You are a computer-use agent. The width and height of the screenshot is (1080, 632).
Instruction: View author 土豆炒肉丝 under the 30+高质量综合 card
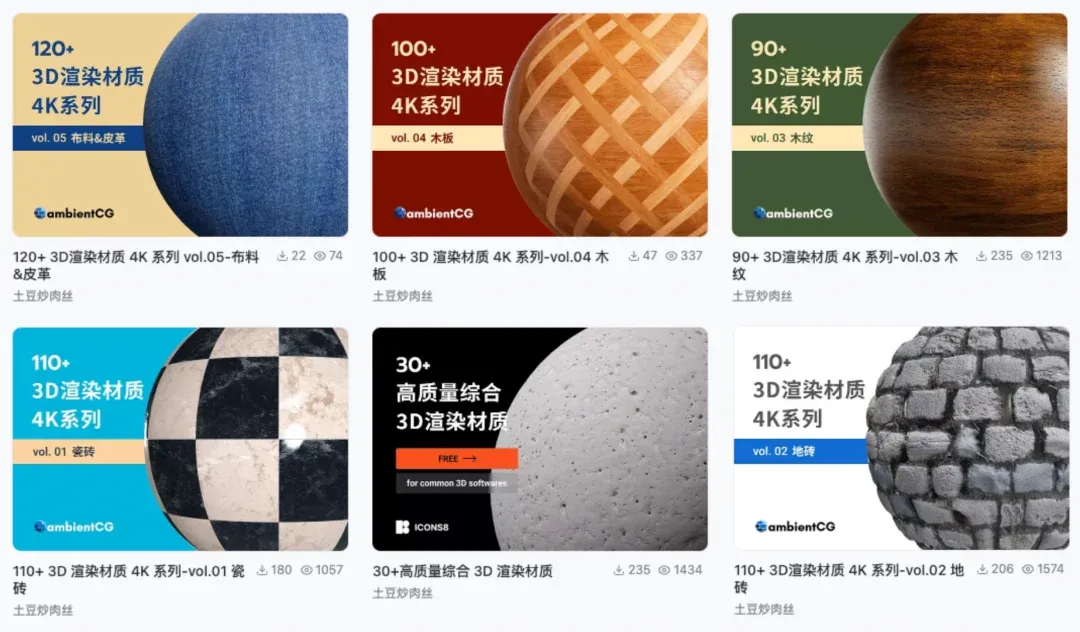(403, 593)
